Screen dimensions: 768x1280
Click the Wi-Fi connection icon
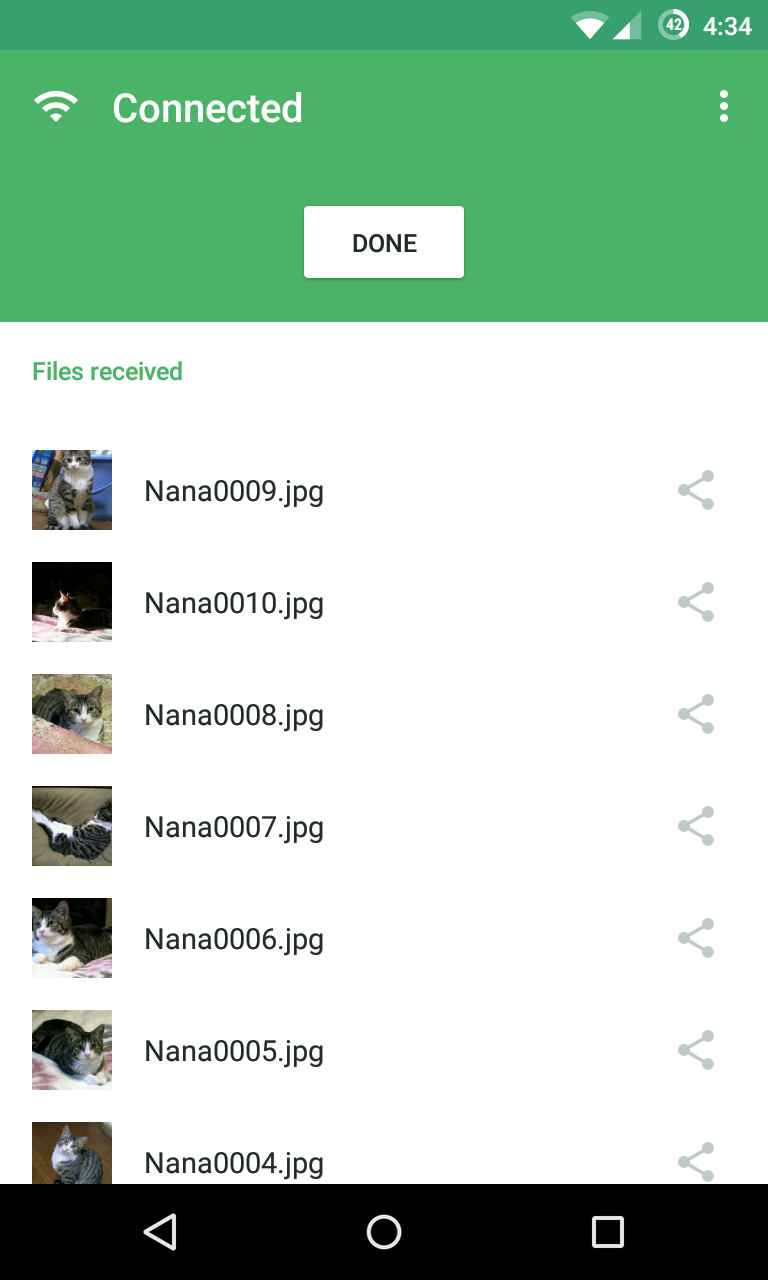[x=56, y=104]
